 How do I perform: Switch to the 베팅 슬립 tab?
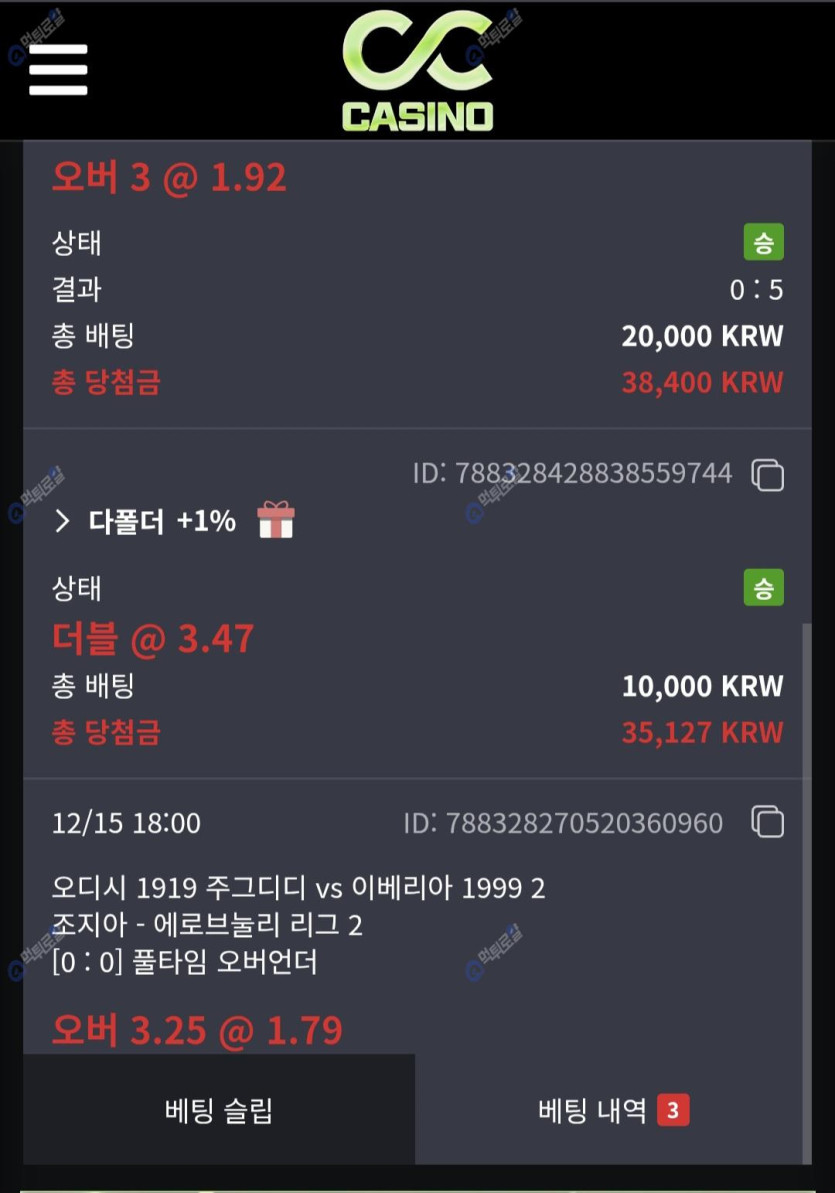pos(218,1110)
